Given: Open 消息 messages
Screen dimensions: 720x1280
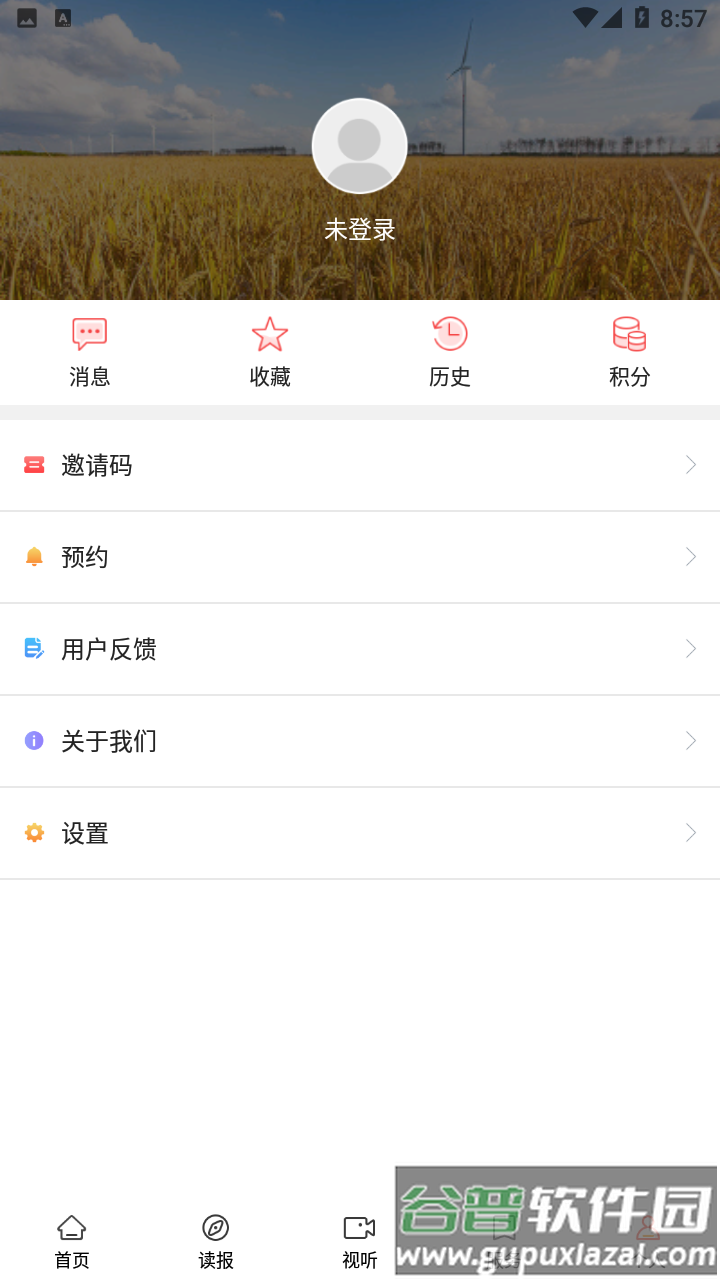Looking at the screenshot, I should tap(90, 352).
